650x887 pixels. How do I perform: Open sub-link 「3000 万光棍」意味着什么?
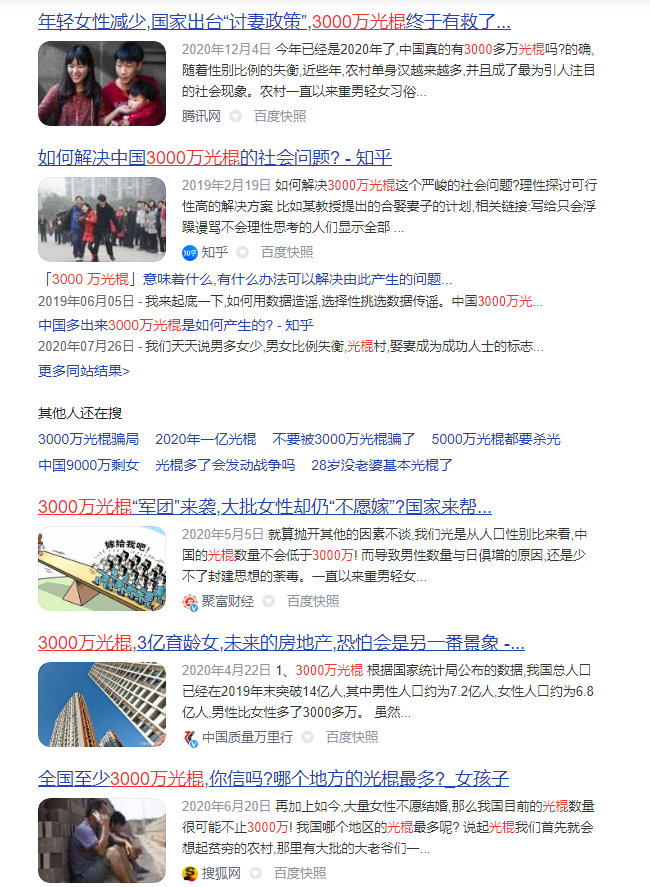click(245, 279)
